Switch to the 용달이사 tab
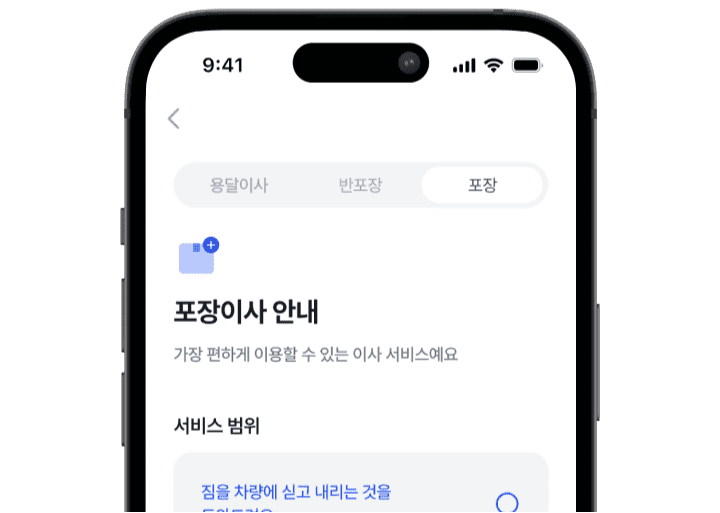 coord(239,185)
